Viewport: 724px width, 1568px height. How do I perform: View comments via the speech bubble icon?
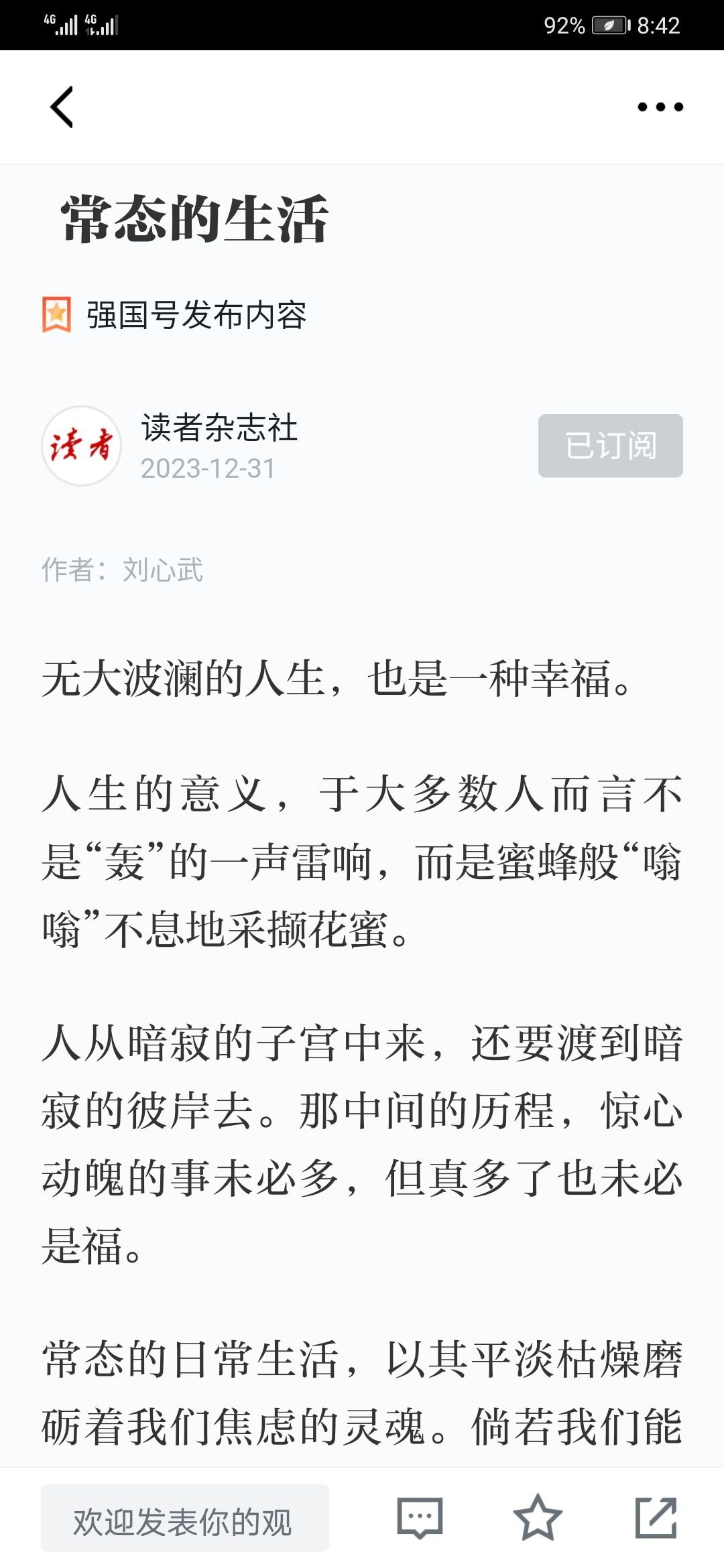pos(420,1518)
